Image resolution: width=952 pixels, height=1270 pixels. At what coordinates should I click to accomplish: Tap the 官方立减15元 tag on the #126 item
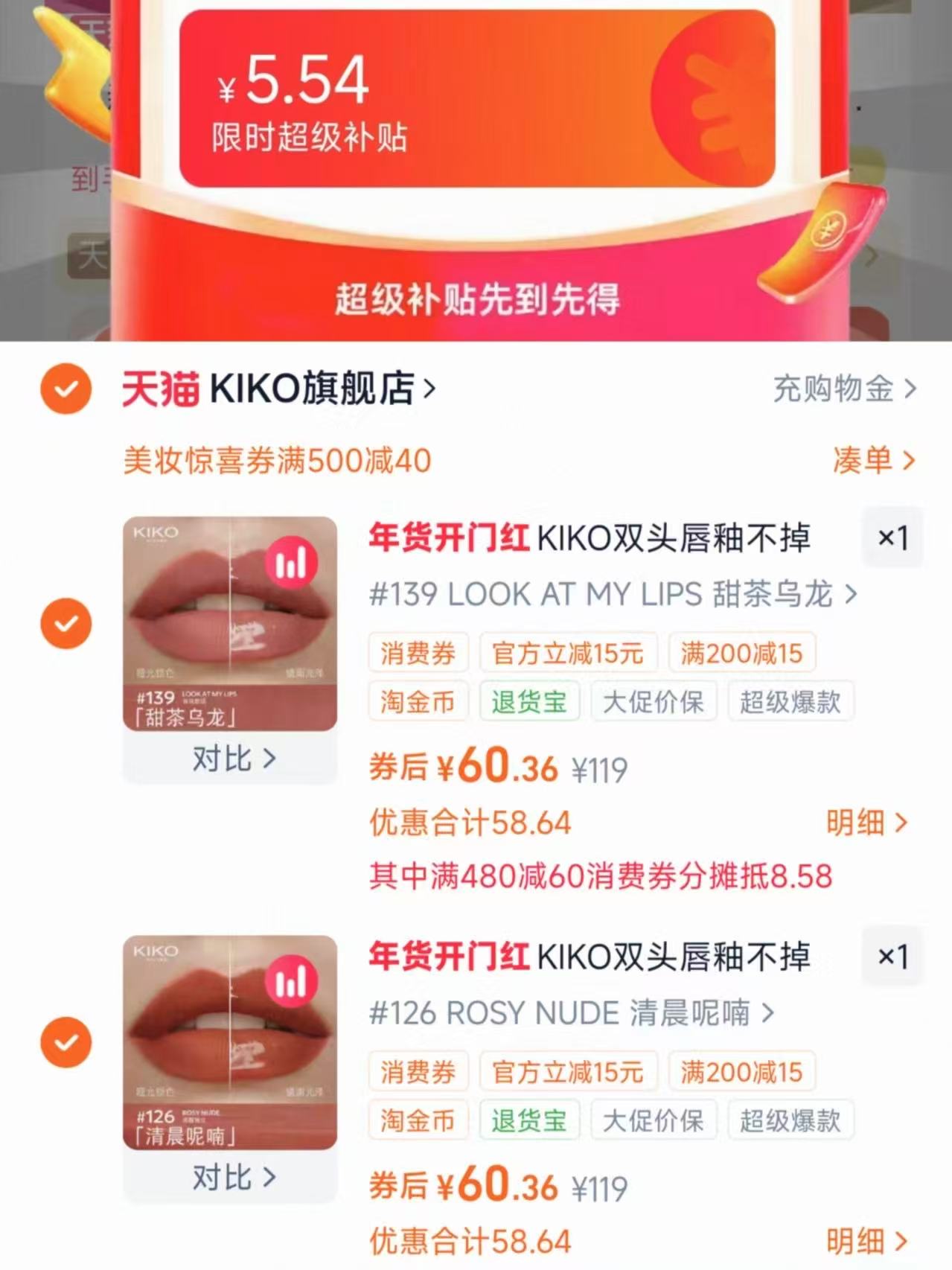point(569,1071)
